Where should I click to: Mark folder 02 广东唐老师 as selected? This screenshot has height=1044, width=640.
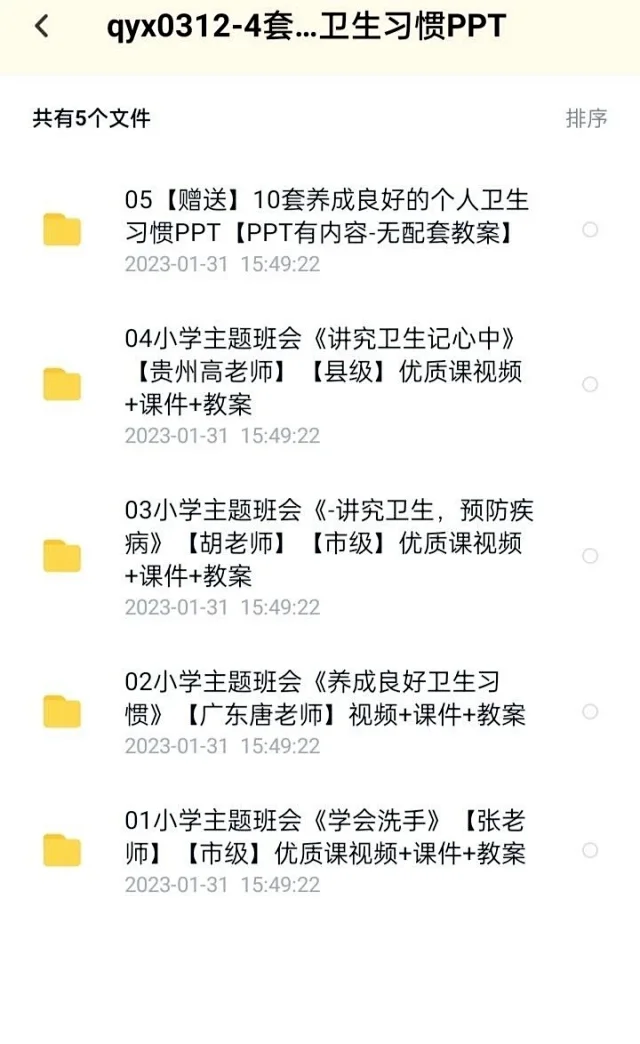(x=590, y=712)
